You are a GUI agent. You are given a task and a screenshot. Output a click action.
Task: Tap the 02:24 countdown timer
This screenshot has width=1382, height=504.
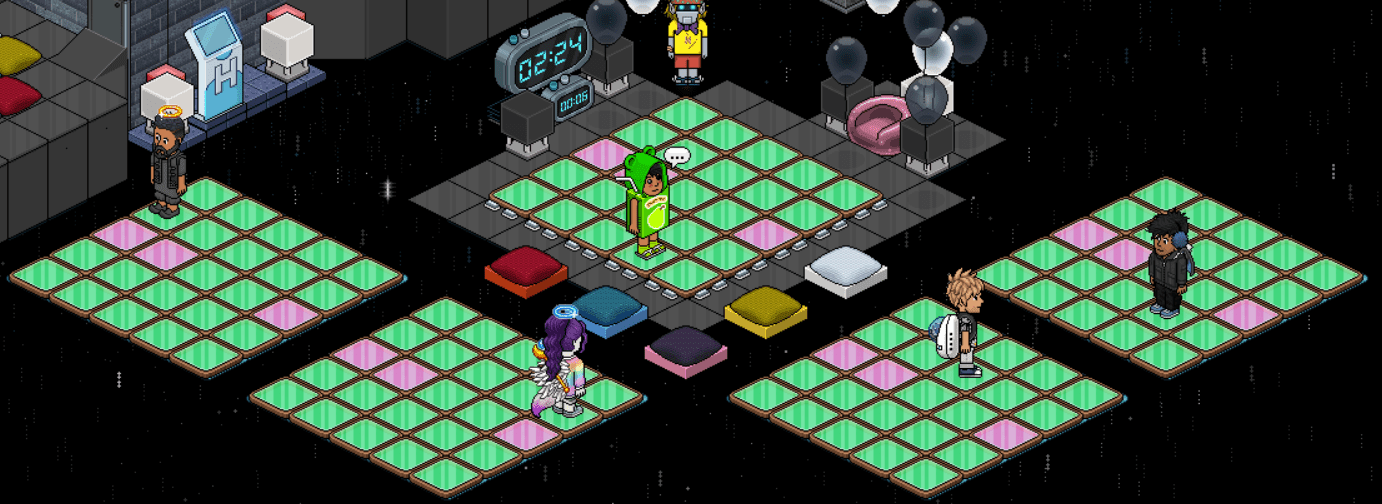pos(541,55)
